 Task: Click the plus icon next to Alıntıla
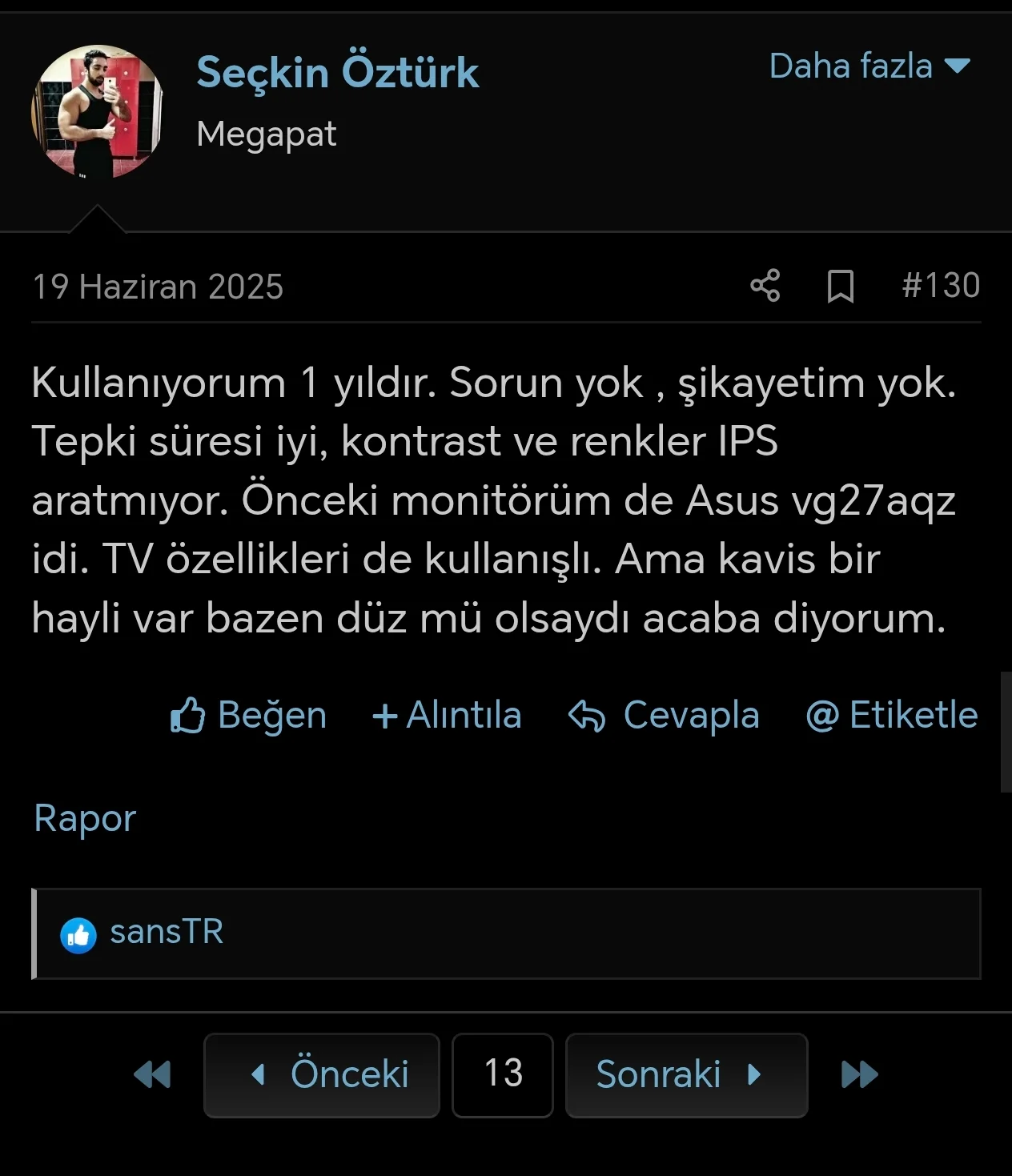(385, 715)
